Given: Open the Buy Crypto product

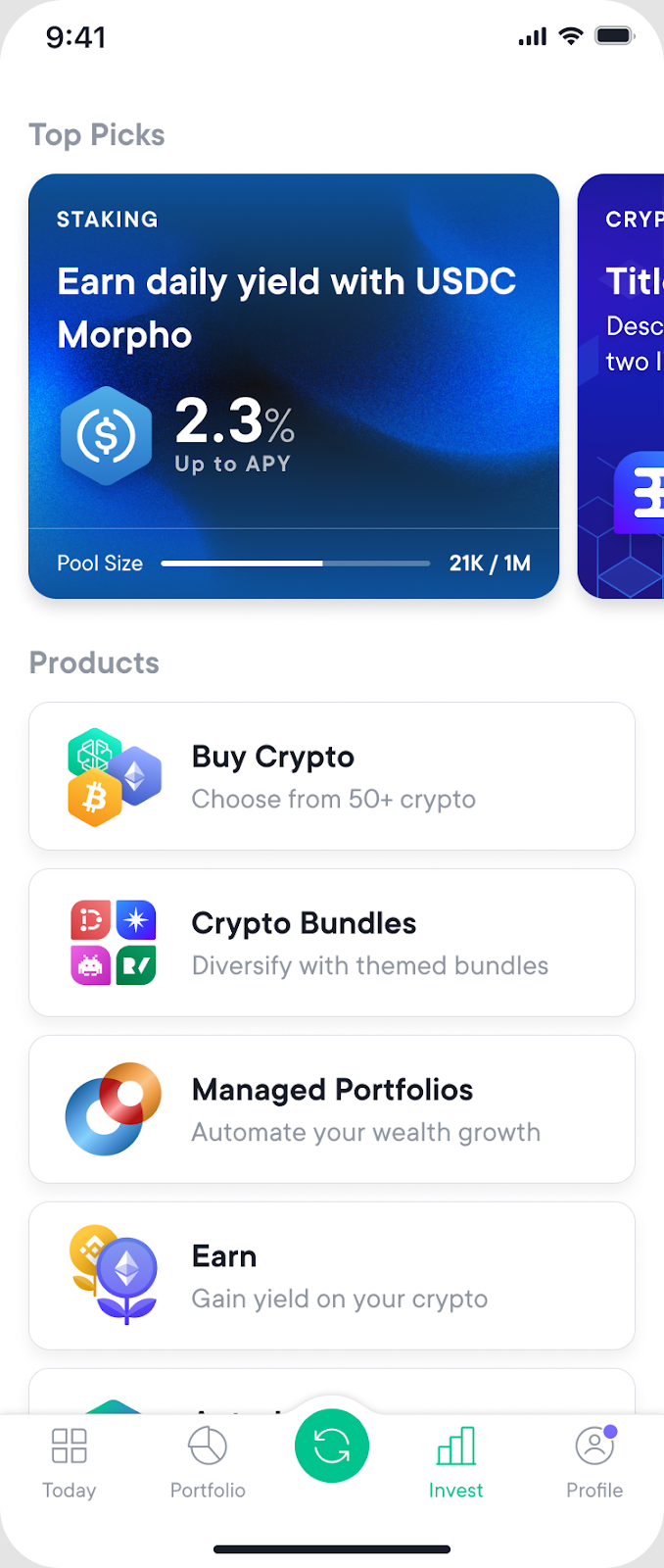Looking at the screenshot, I should [332, 776].
